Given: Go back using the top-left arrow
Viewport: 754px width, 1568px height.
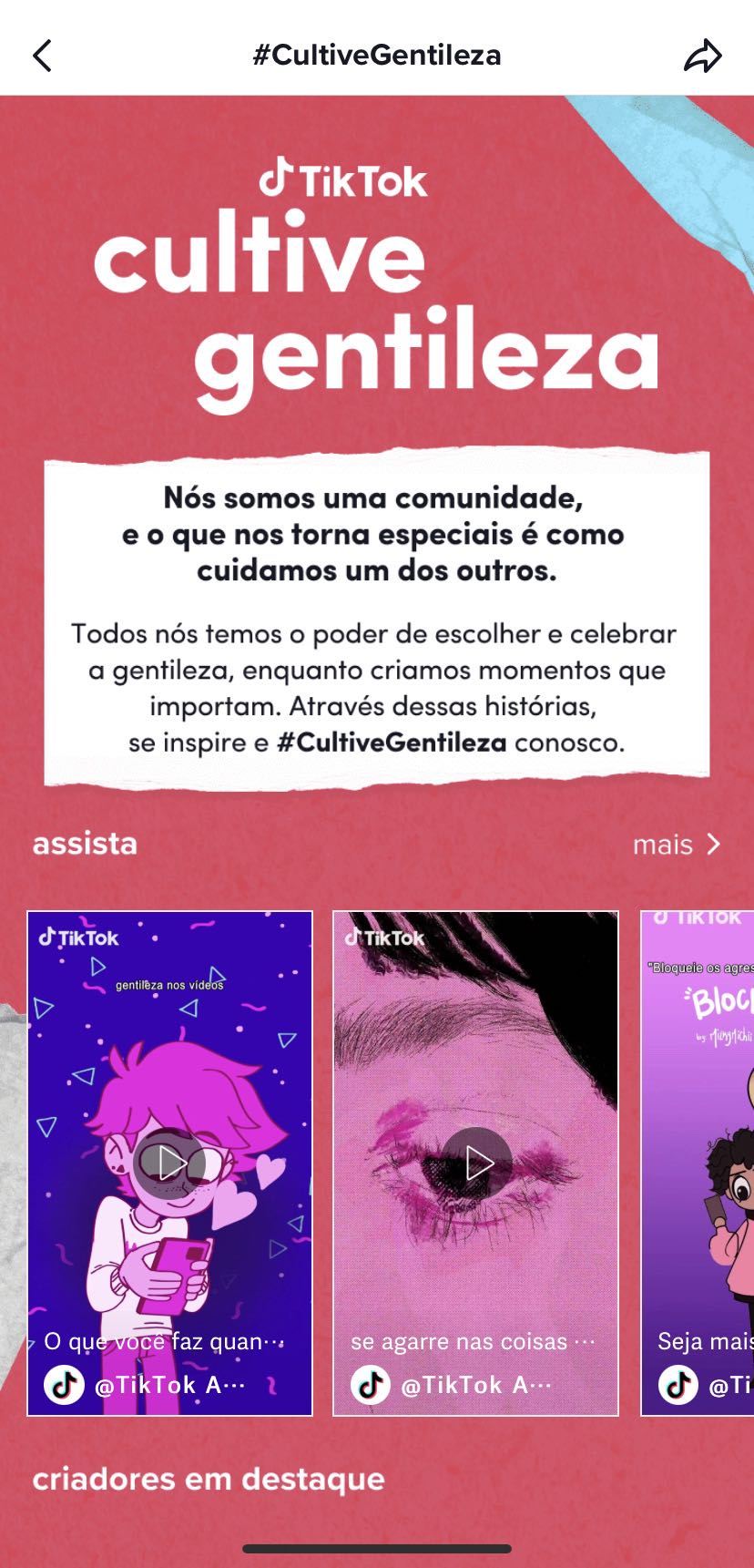Looking at the screenshot, I should (42, 56).
